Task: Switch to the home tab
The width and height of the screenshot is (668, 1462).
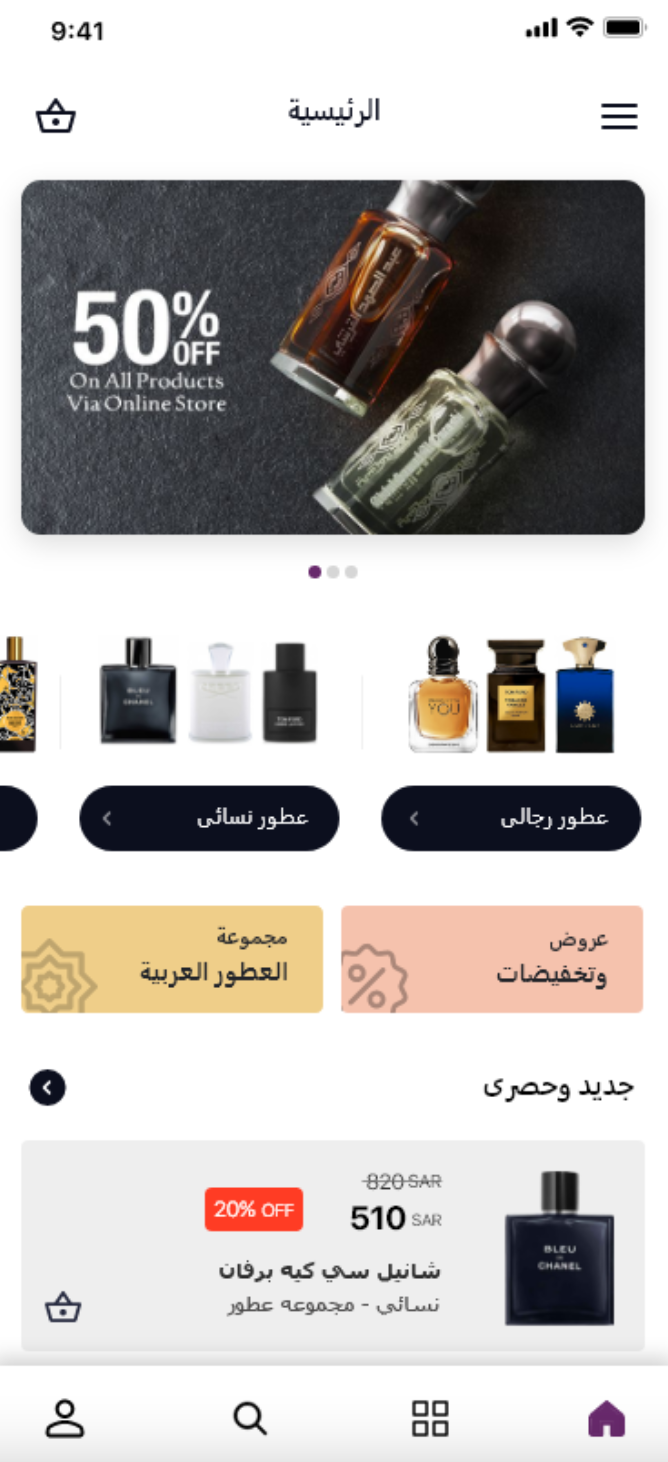Action: (x=606, y=1418)
